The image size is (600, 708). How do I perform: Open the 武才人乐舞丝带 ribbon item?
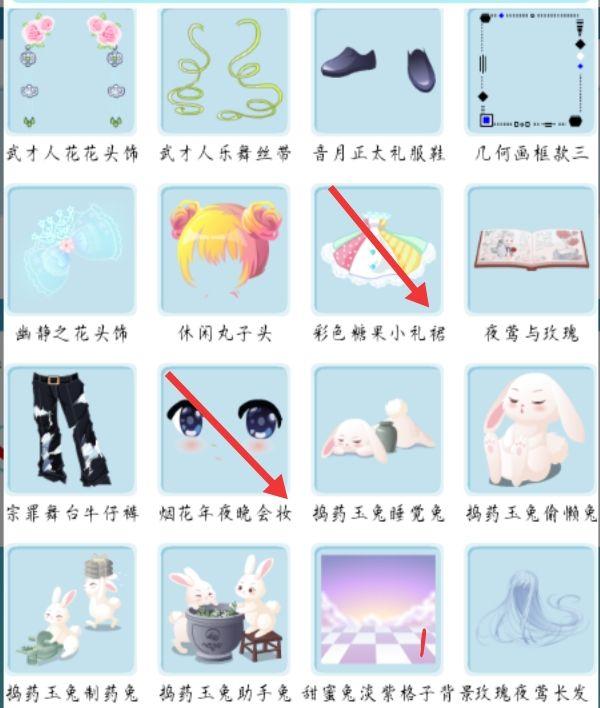coord(224,72)
